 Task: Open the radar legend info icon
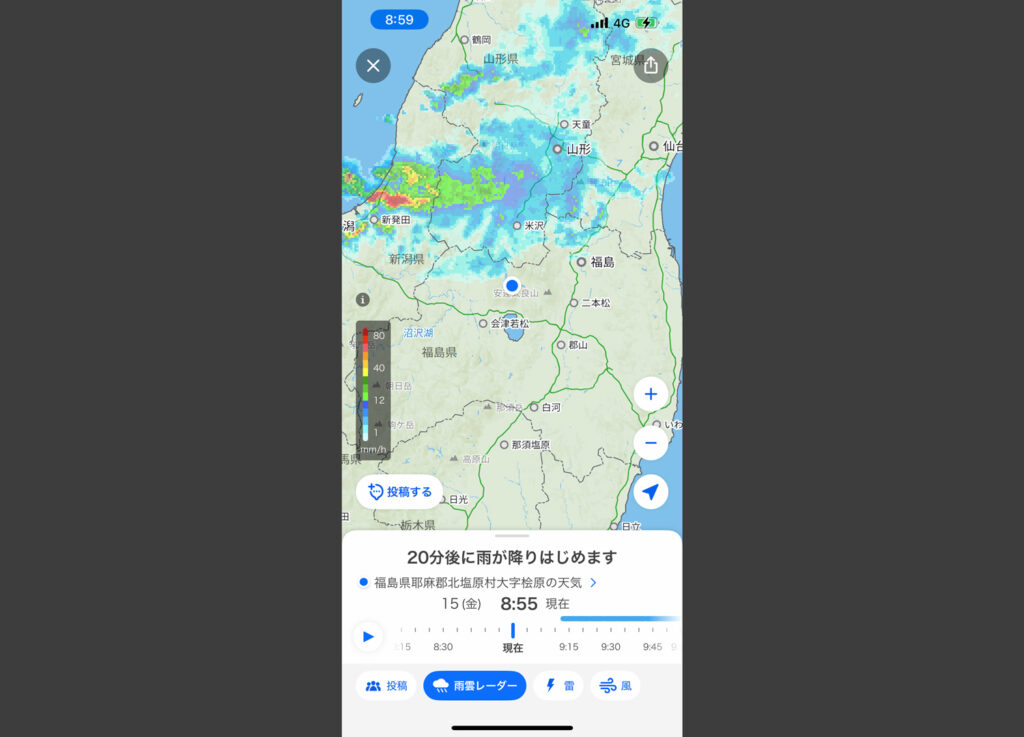click(x=363, y=300)
